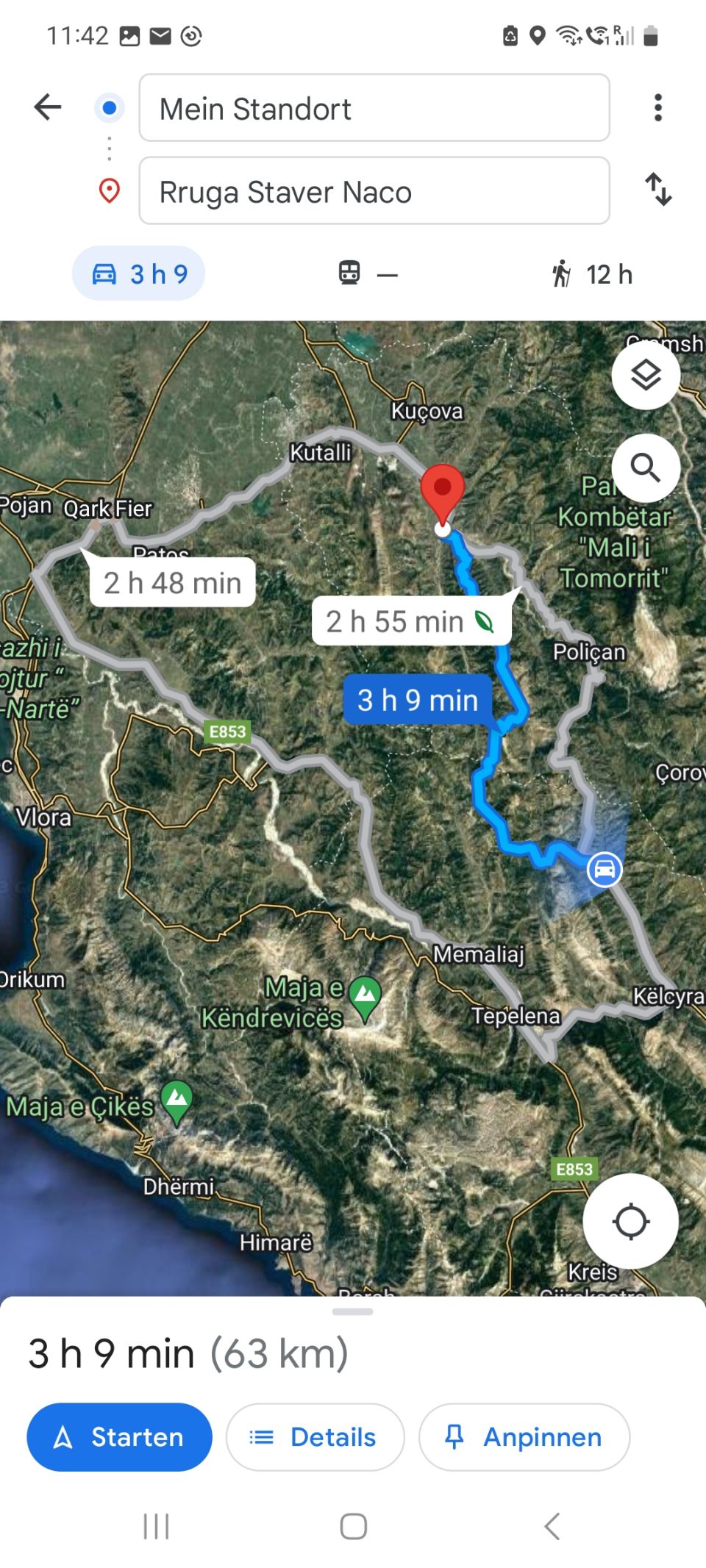Switch to the walking 12 h mode
Viewport: 706px width, 1568px height.
[x=591, y=274]
